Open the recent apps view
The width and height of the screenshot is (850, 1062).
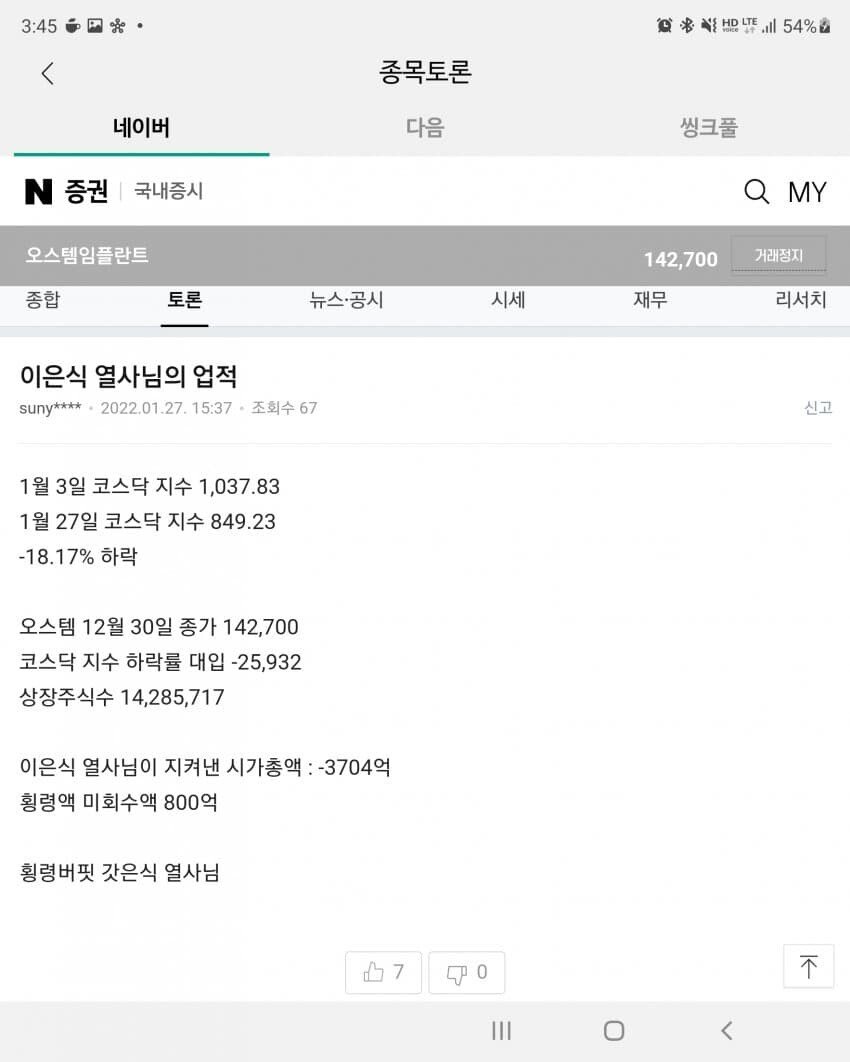click(x=502, y=1030)
